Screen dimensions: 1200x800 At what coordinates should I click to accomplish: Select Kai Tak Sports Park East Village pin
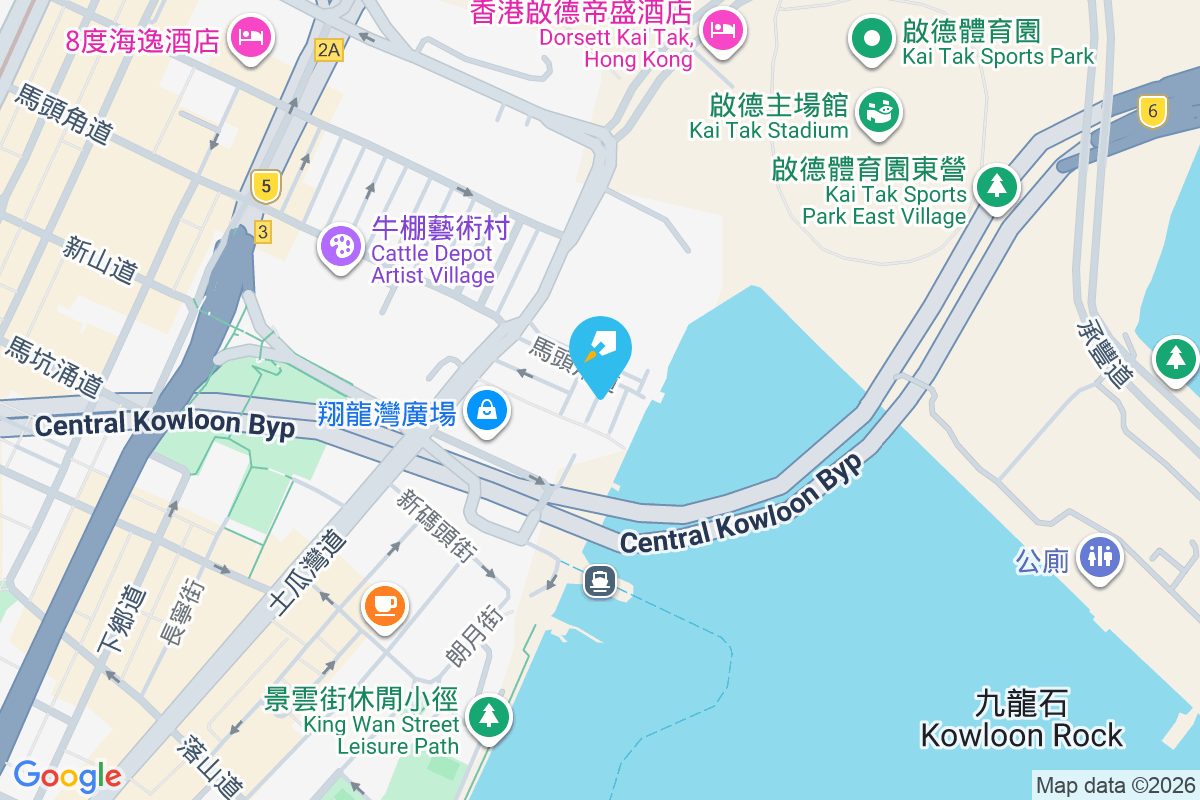coord(996,186)
